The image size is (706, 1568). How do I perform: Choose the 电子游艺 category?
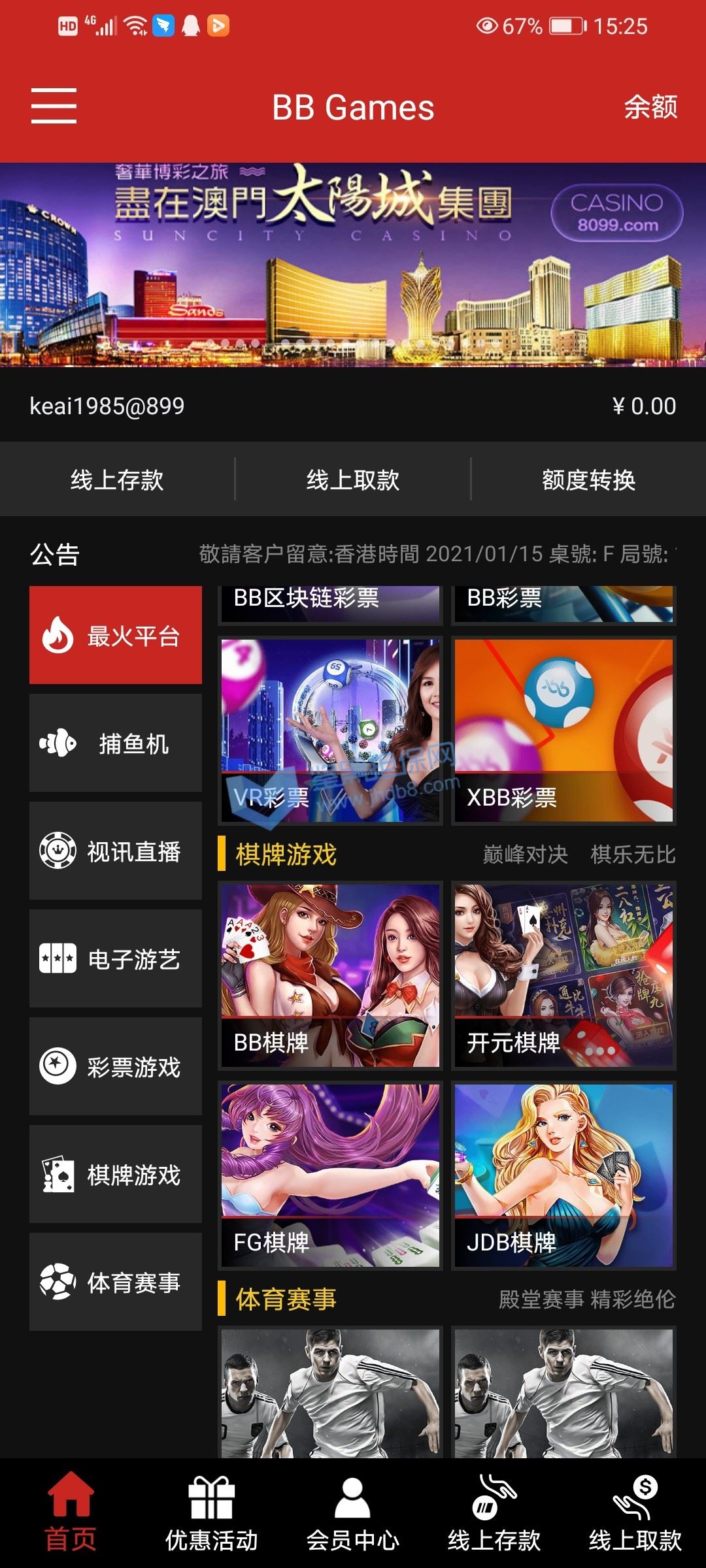click(x=116, y=958)
